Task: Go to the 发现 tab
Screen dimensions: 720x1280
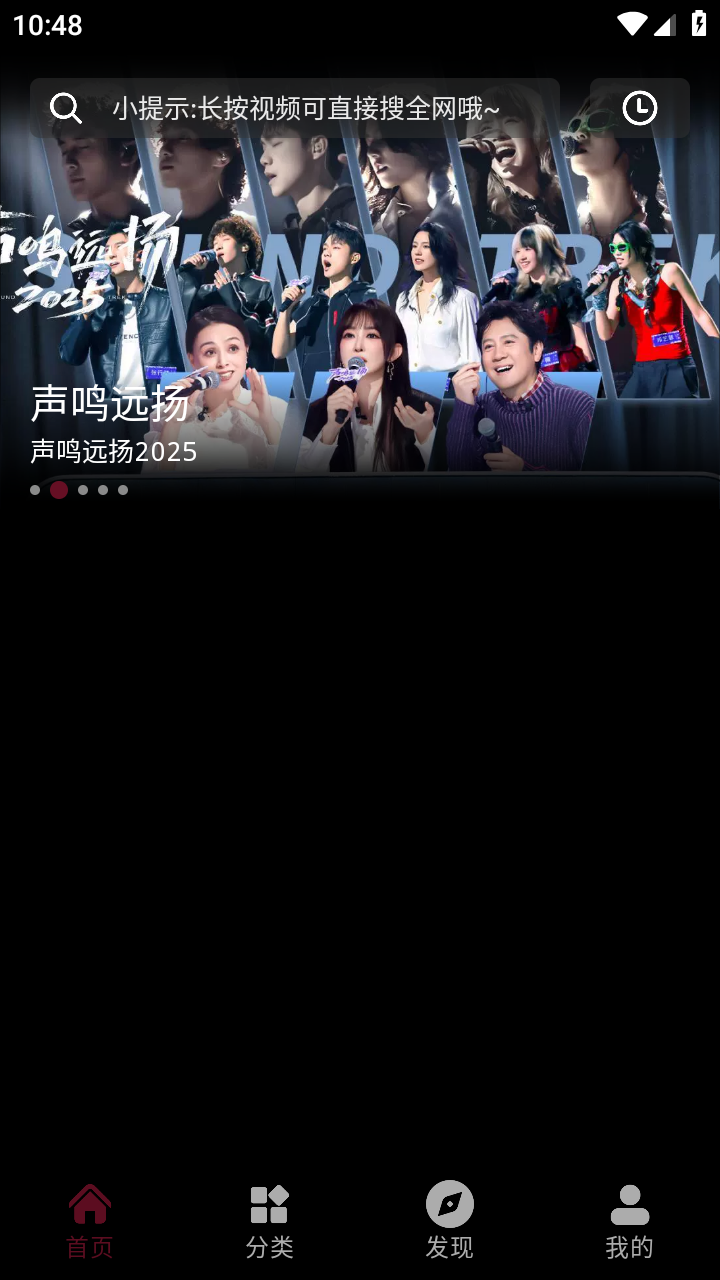Action: 450,1220
